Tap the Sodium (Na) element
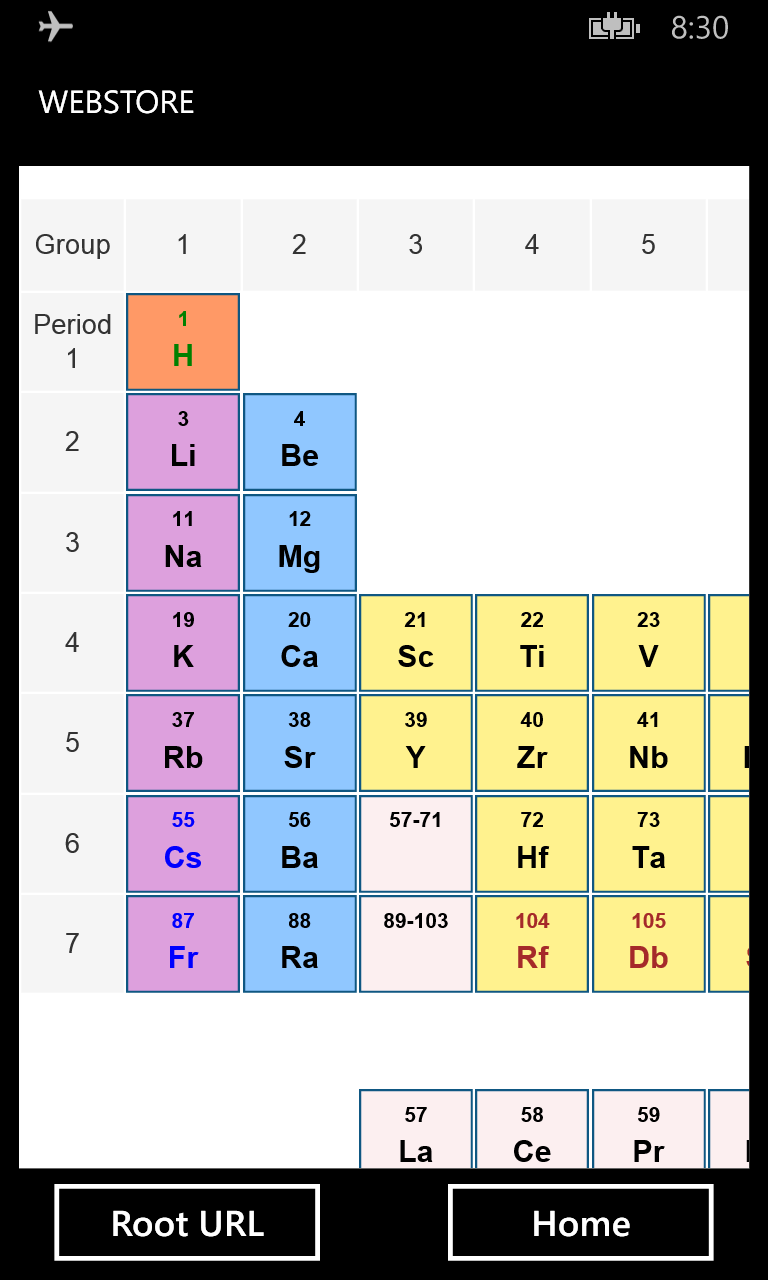Image resolution: width=768 pixels, height=1280 pixels. [x=183, y=543]
